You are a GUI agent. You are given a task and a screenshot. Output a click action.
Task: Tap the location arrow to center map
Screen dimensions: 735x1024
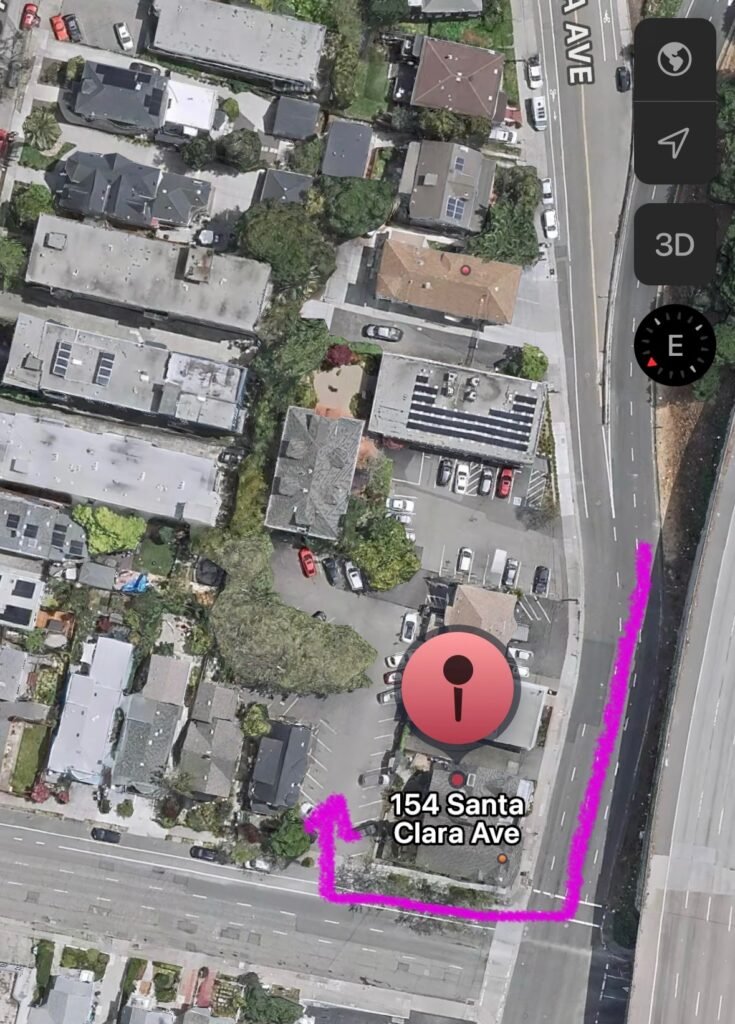tap(674, 143)
